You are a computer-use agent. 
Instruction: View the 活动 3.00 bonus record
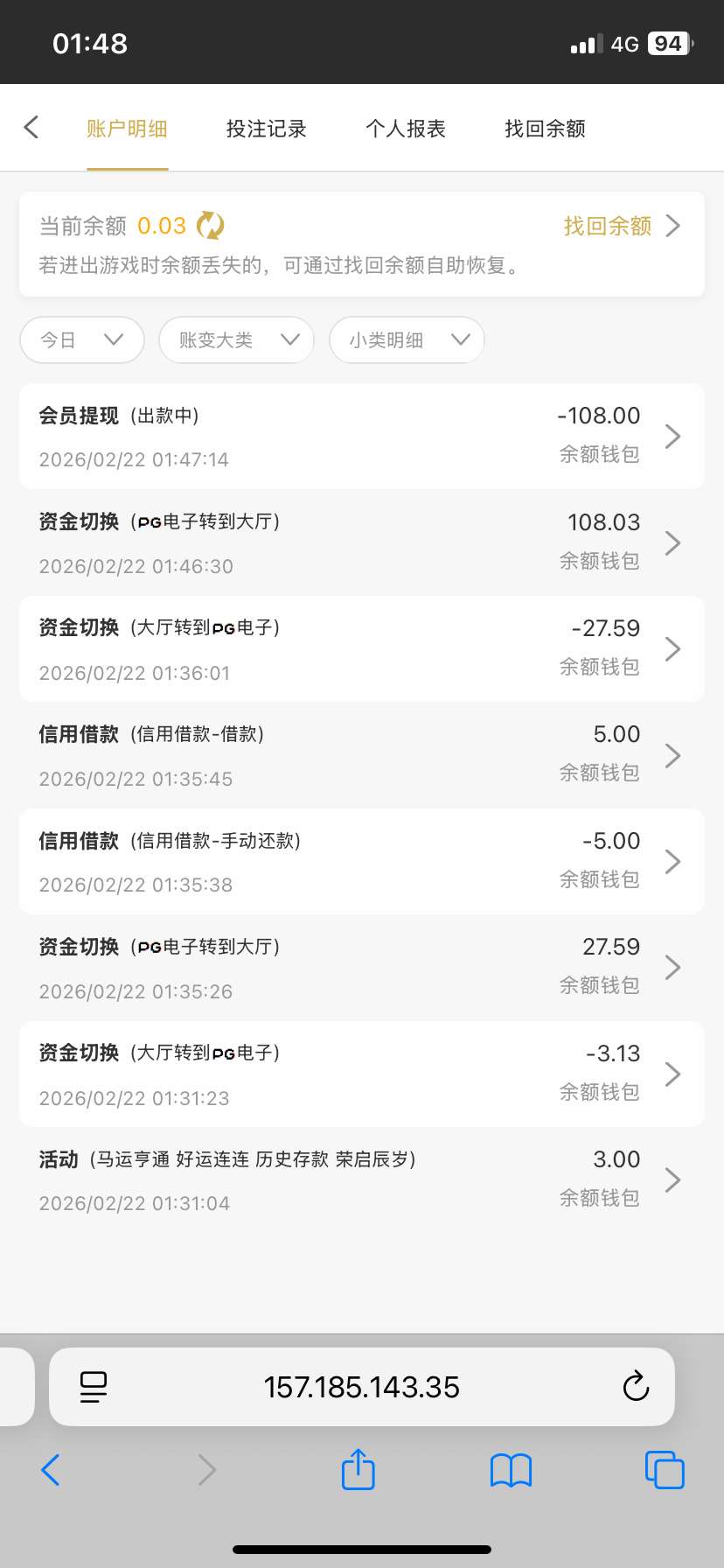click(361, 1180)
